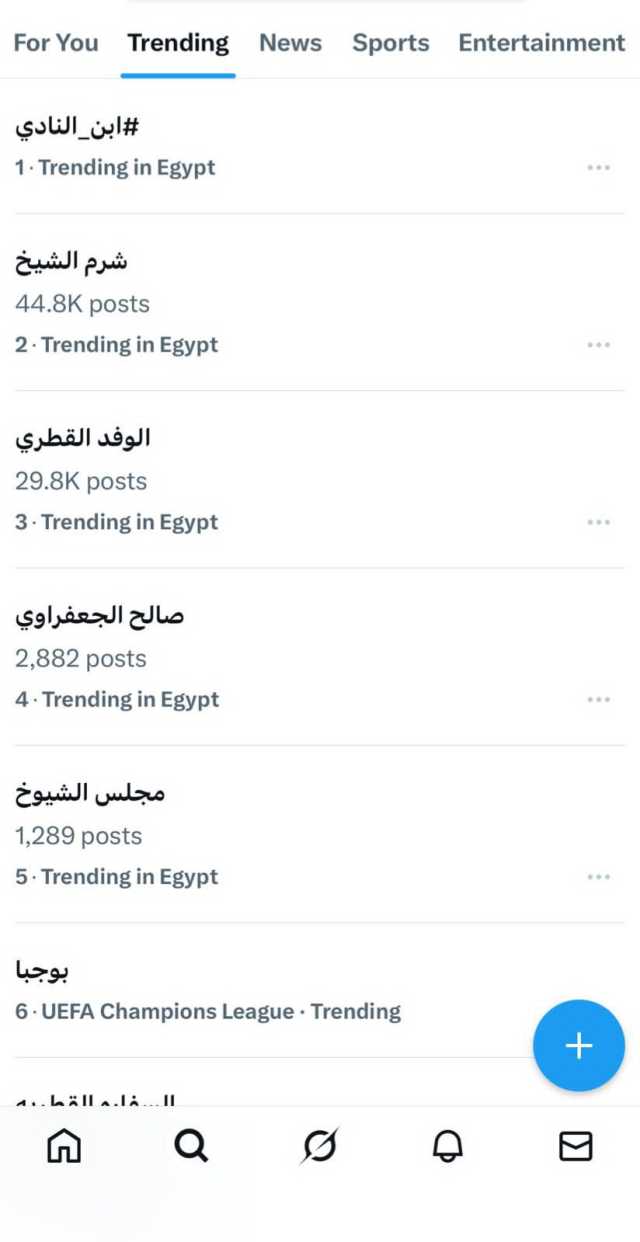Open the Sports tab
The image size is (640, 1242).
(390, 43)
